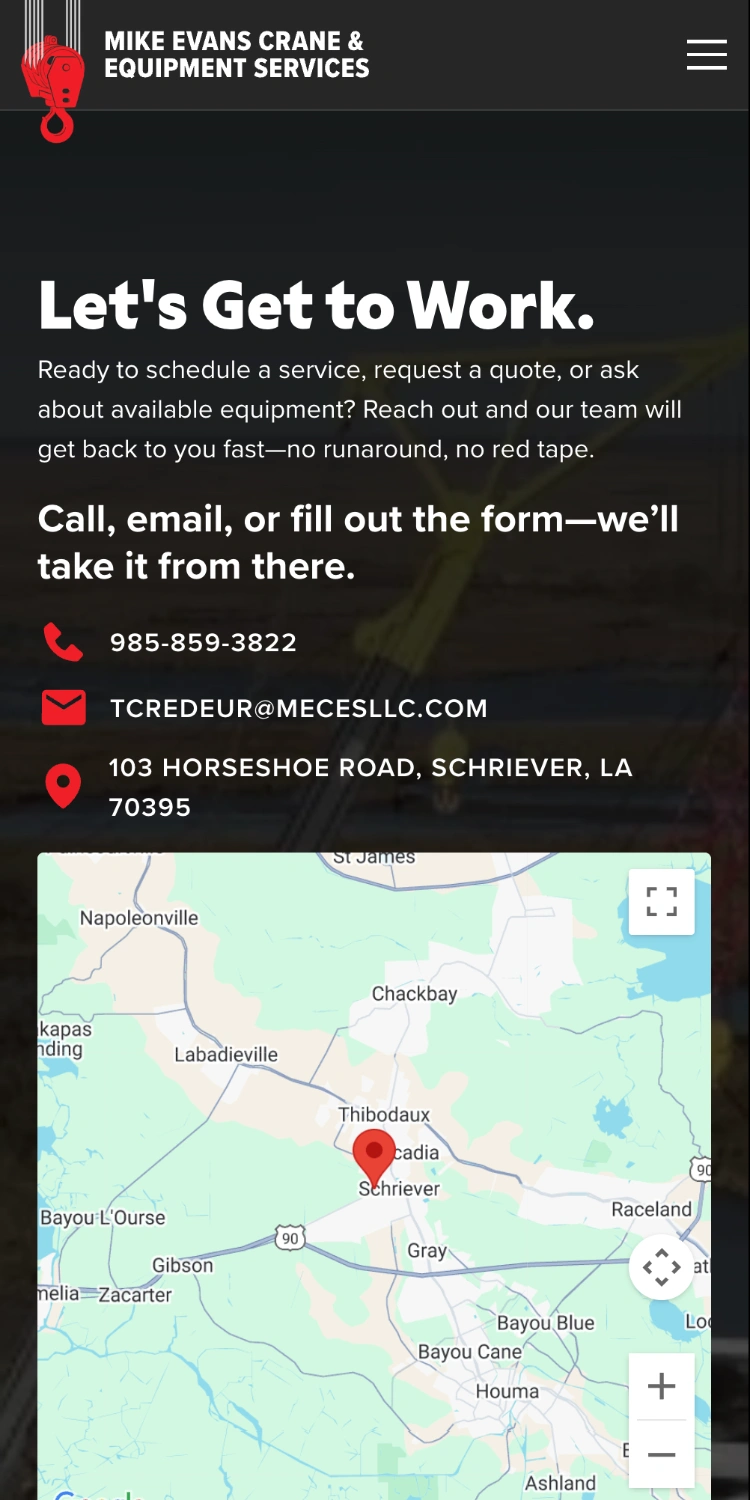Toggle fullscreen view of the map
Image resolution: width=750 pixels, height=1500 pixels.
(x=662, y=902)
